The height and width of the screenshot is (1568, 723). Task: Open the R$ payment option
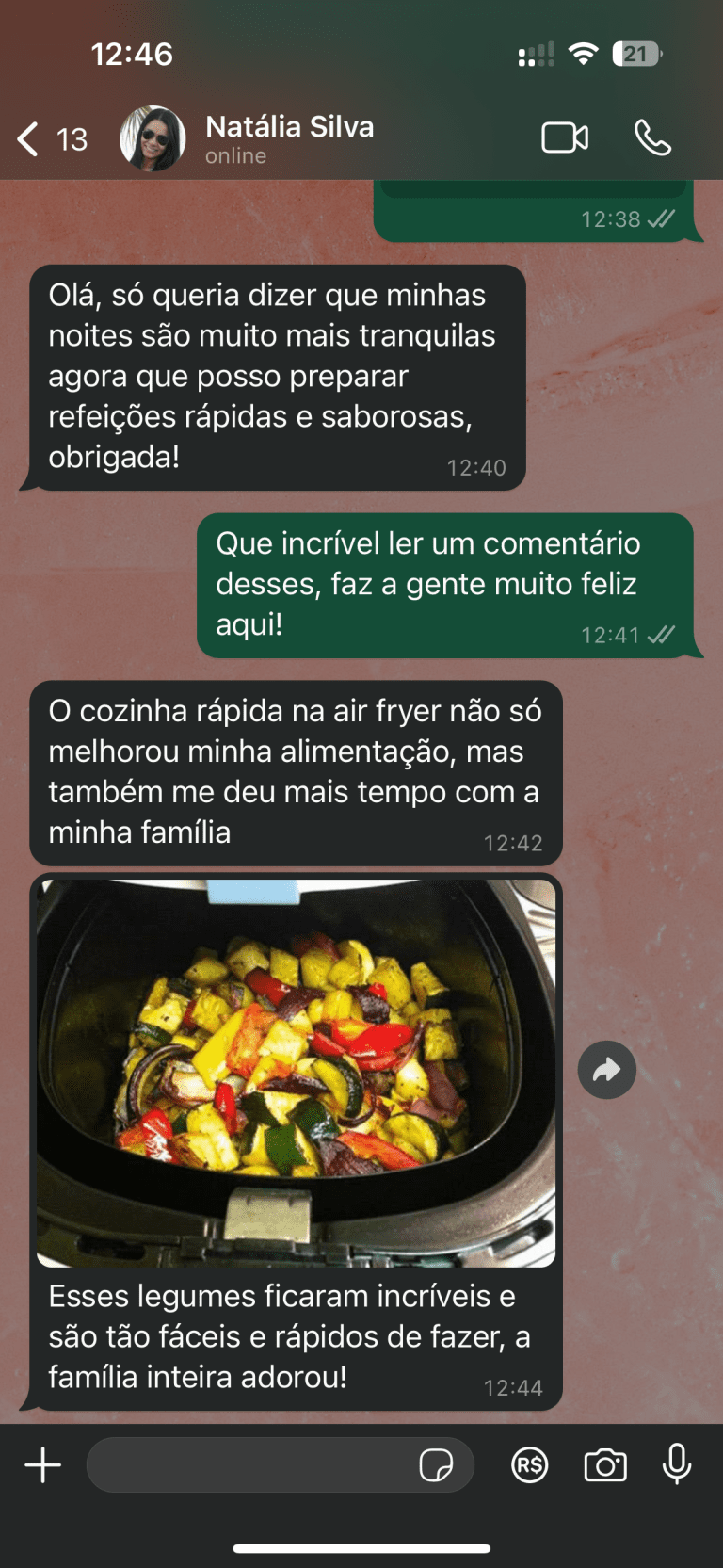(x=530, y=1465)
